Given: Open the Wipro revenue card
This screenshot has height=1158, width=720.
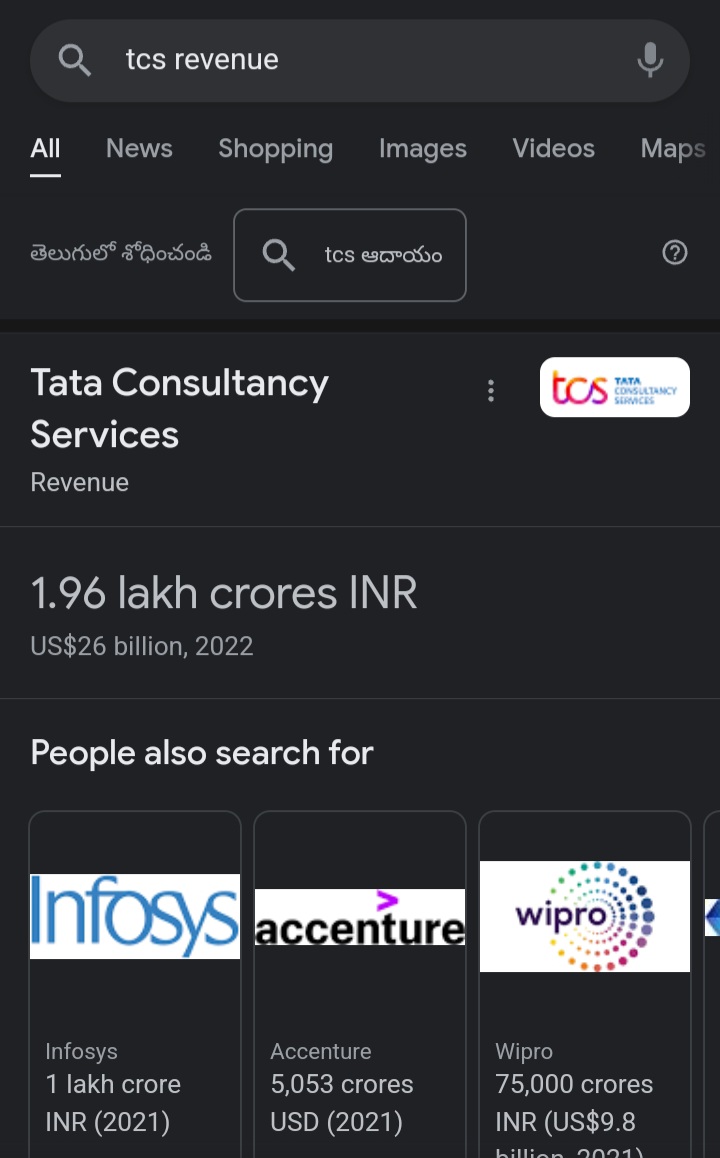Looking at the screenshot, I should (x=585, y=984).
